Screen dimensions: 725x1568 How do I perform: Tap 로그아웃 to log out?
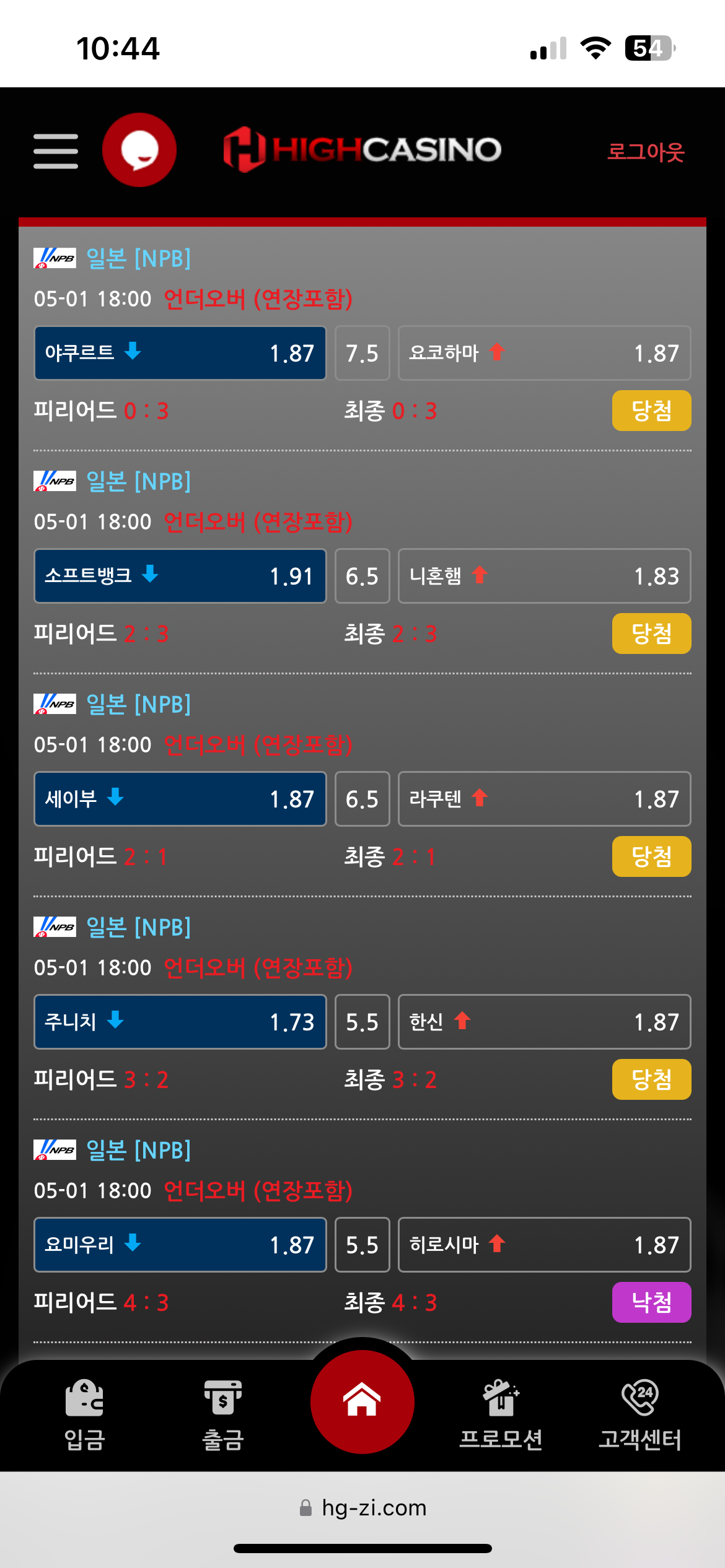[x=645, y=152]
